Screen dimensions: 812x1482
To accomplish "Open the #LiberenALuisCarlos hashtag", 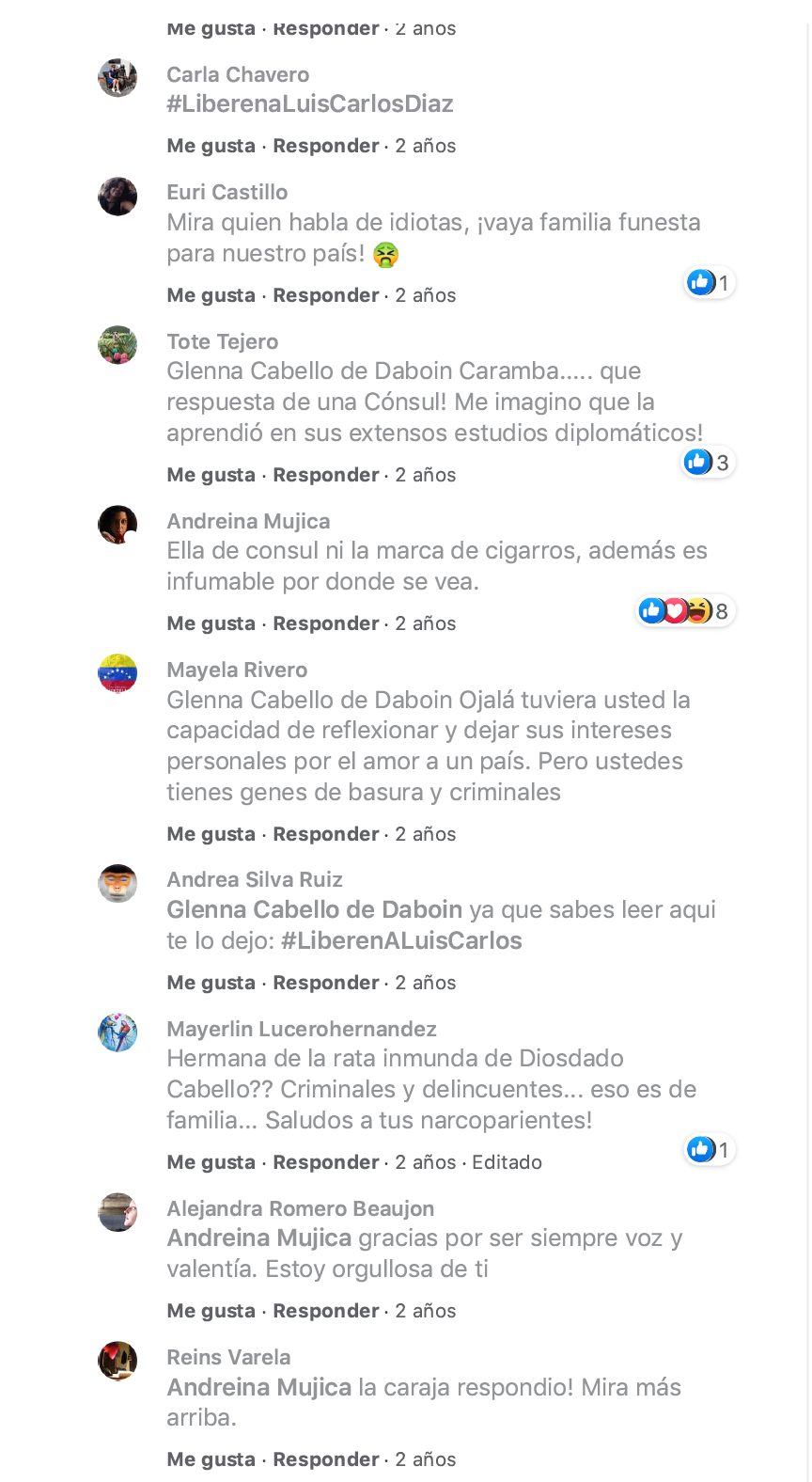I will click(x=401, y=940).
